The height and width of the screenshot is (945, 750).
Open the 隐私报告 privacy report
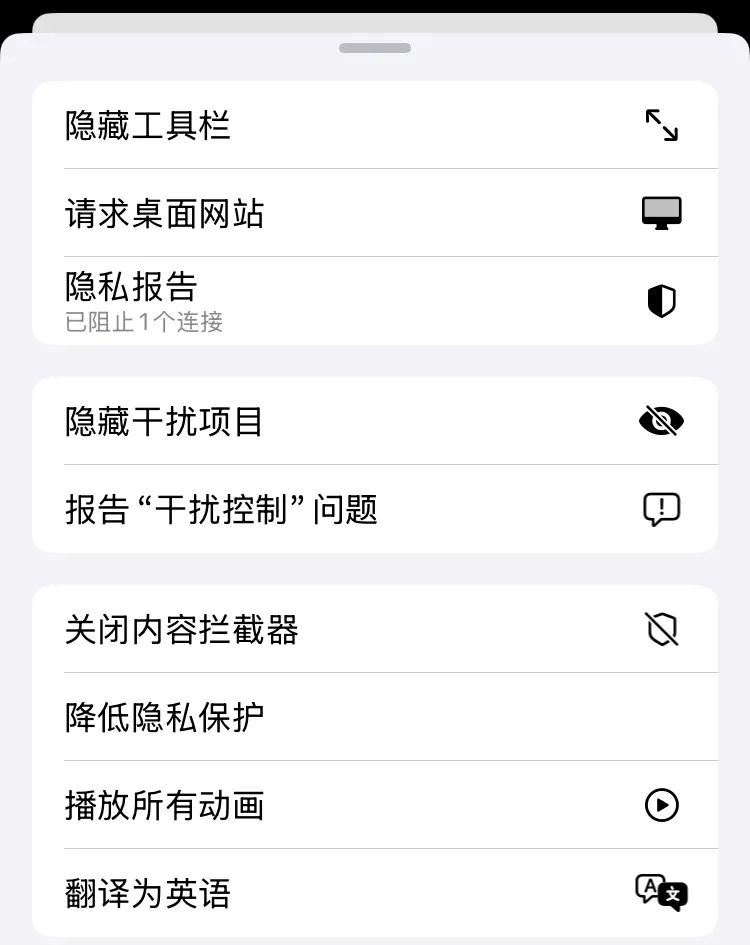point(374,301)
